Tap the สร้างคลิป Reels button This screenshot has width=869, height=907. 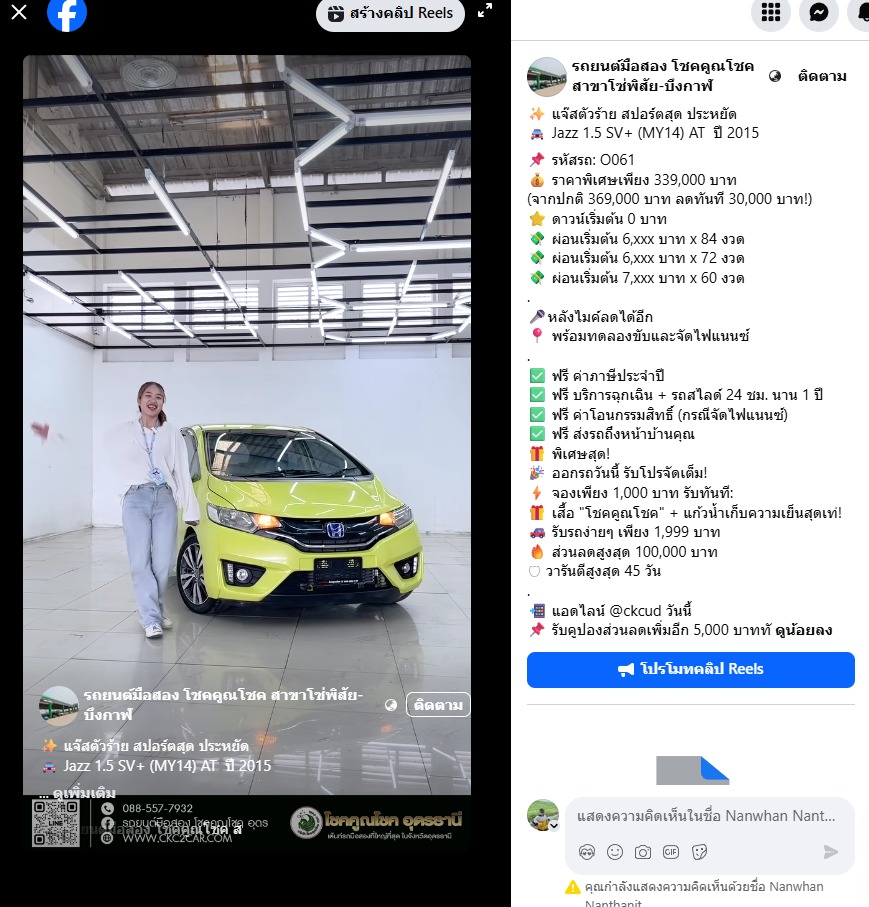(390, 14)
